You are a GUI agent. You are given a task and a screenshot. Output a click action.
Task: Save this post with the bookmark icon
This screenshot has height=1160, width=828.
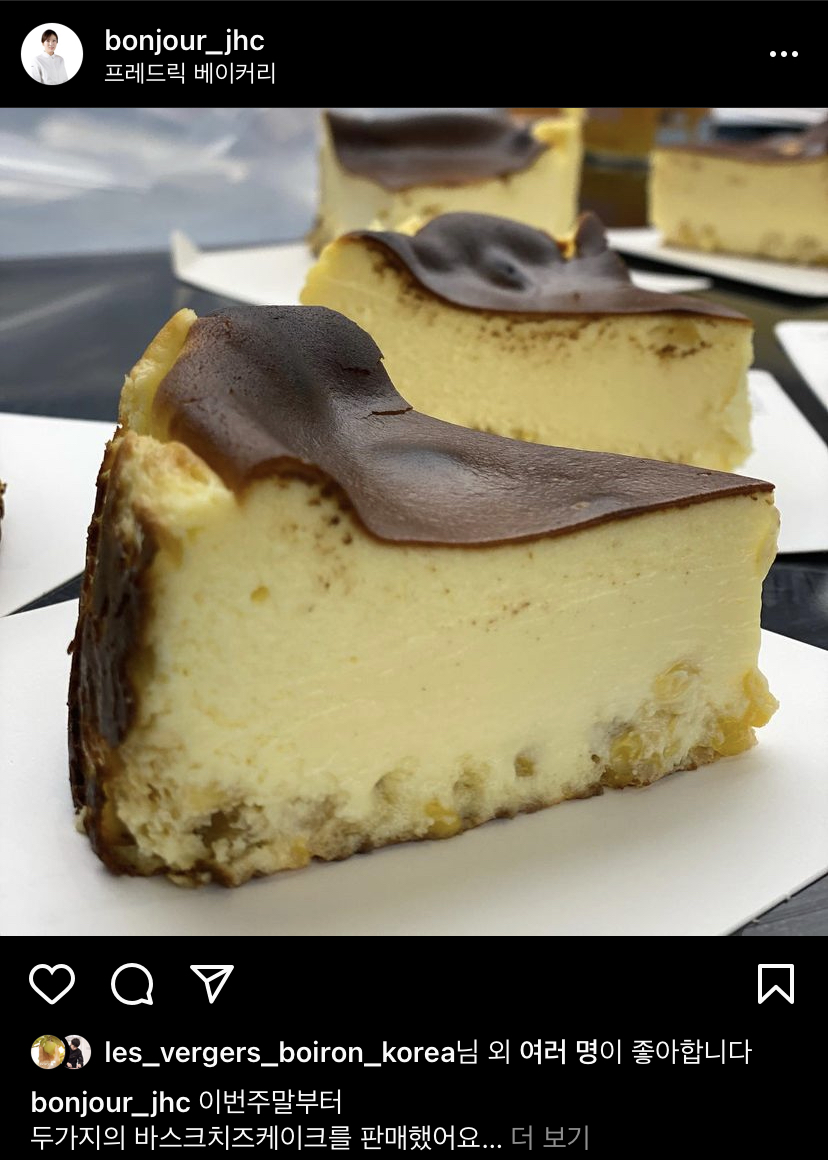(776, 984)
